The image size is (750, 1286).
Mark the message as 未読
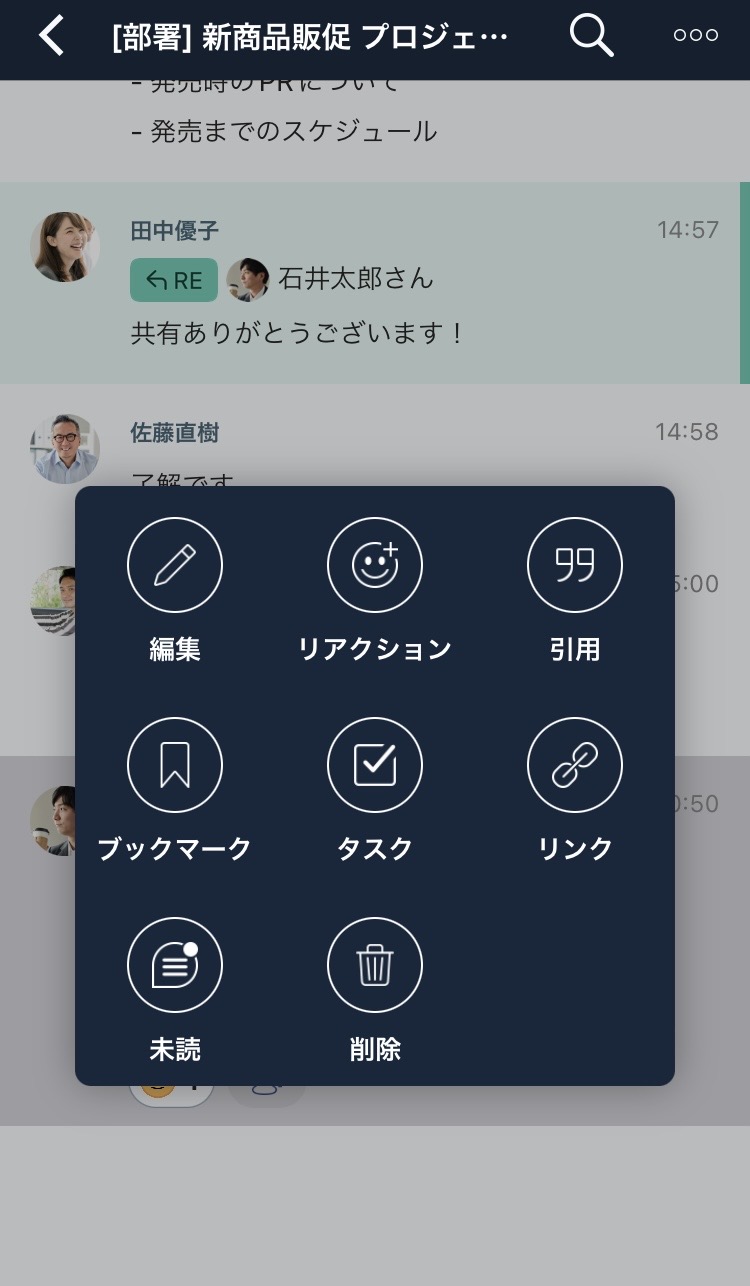click(x=175, y=965)
